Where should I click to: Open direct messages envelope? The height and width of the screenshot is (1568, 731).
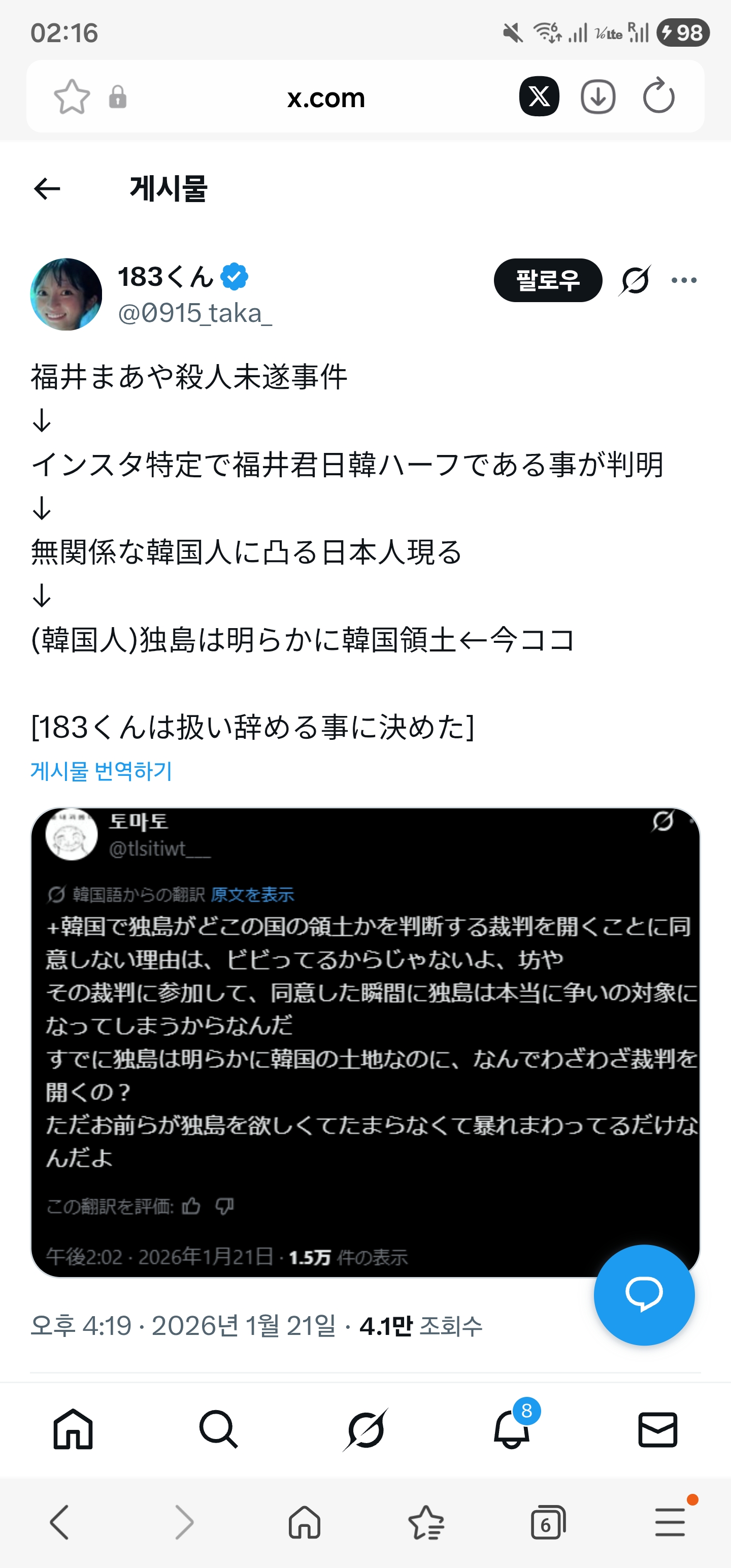[657, 1428]
